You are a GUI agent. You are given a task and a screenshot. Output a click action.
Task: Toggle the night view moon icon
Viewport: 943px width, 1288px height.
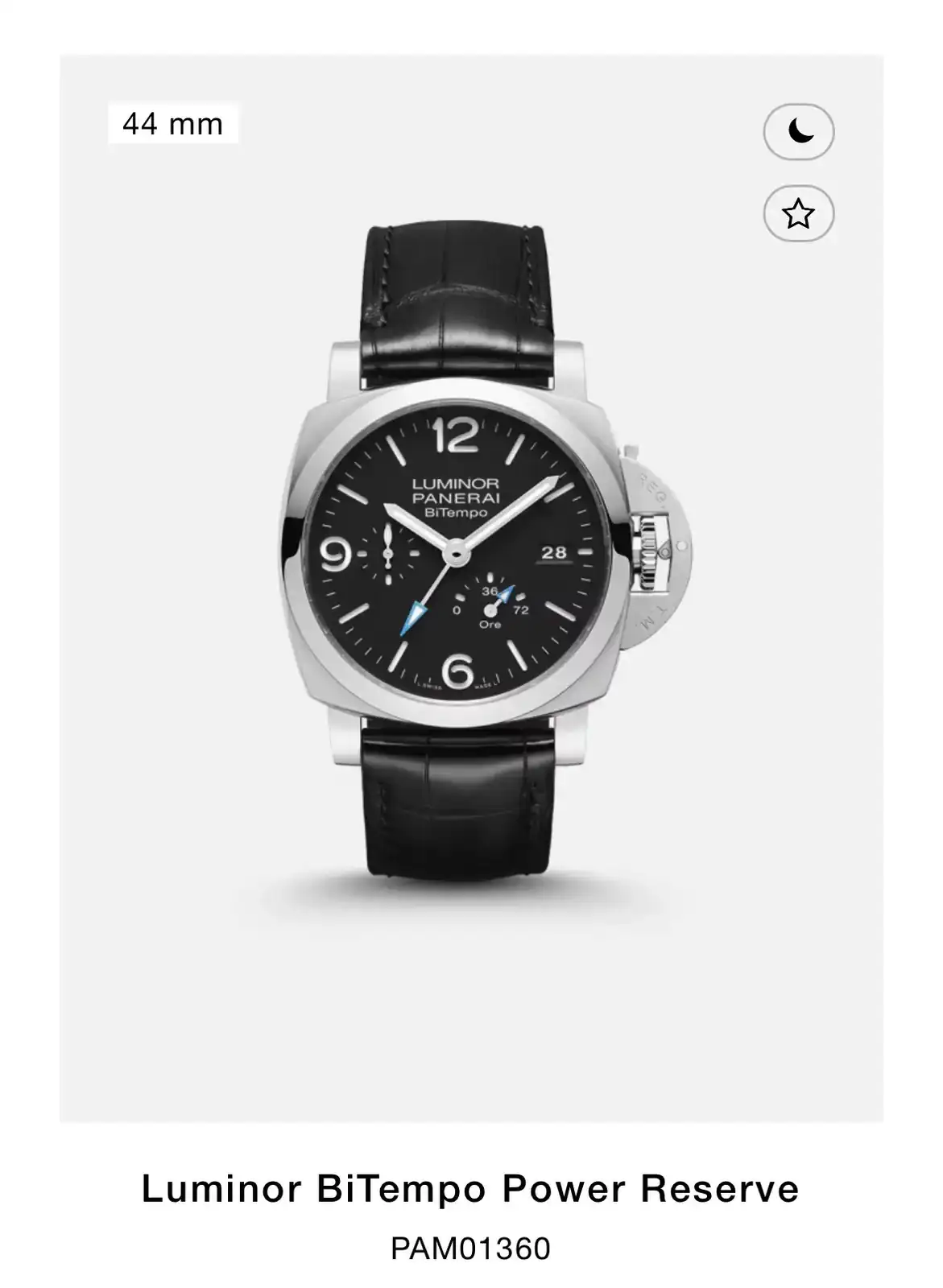[x=798, y=131]
